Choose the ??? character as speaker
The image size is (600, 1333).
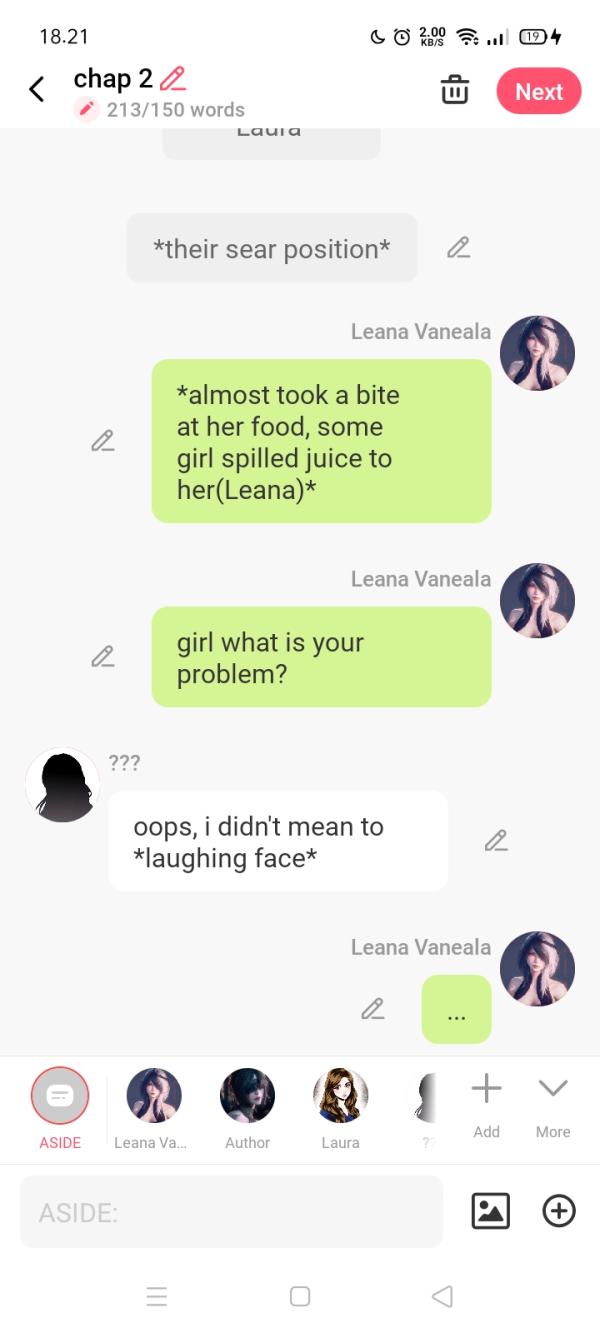point(427,1098)
